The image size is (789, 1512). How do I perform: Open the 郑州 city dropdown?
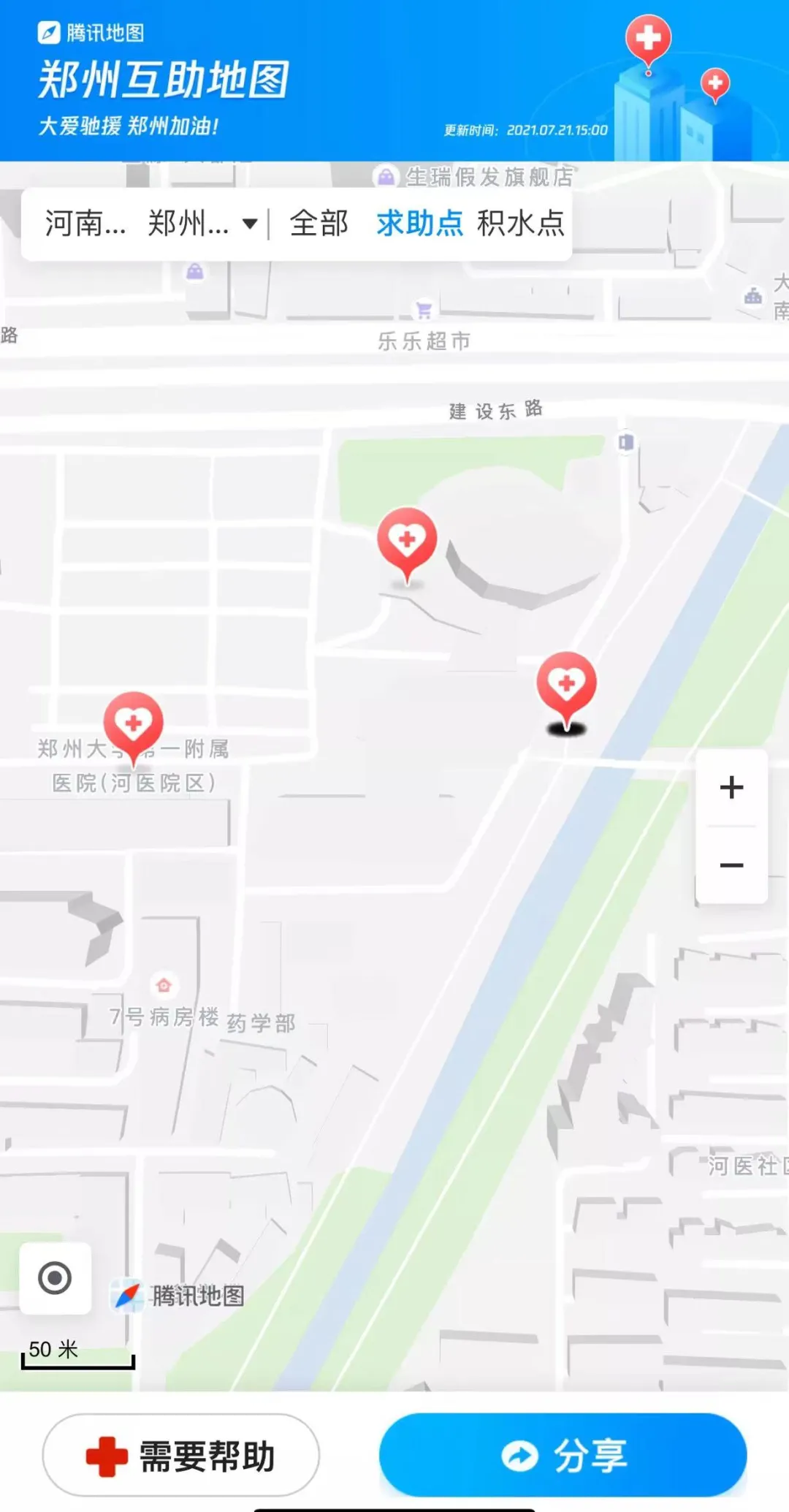coord(202,224)
